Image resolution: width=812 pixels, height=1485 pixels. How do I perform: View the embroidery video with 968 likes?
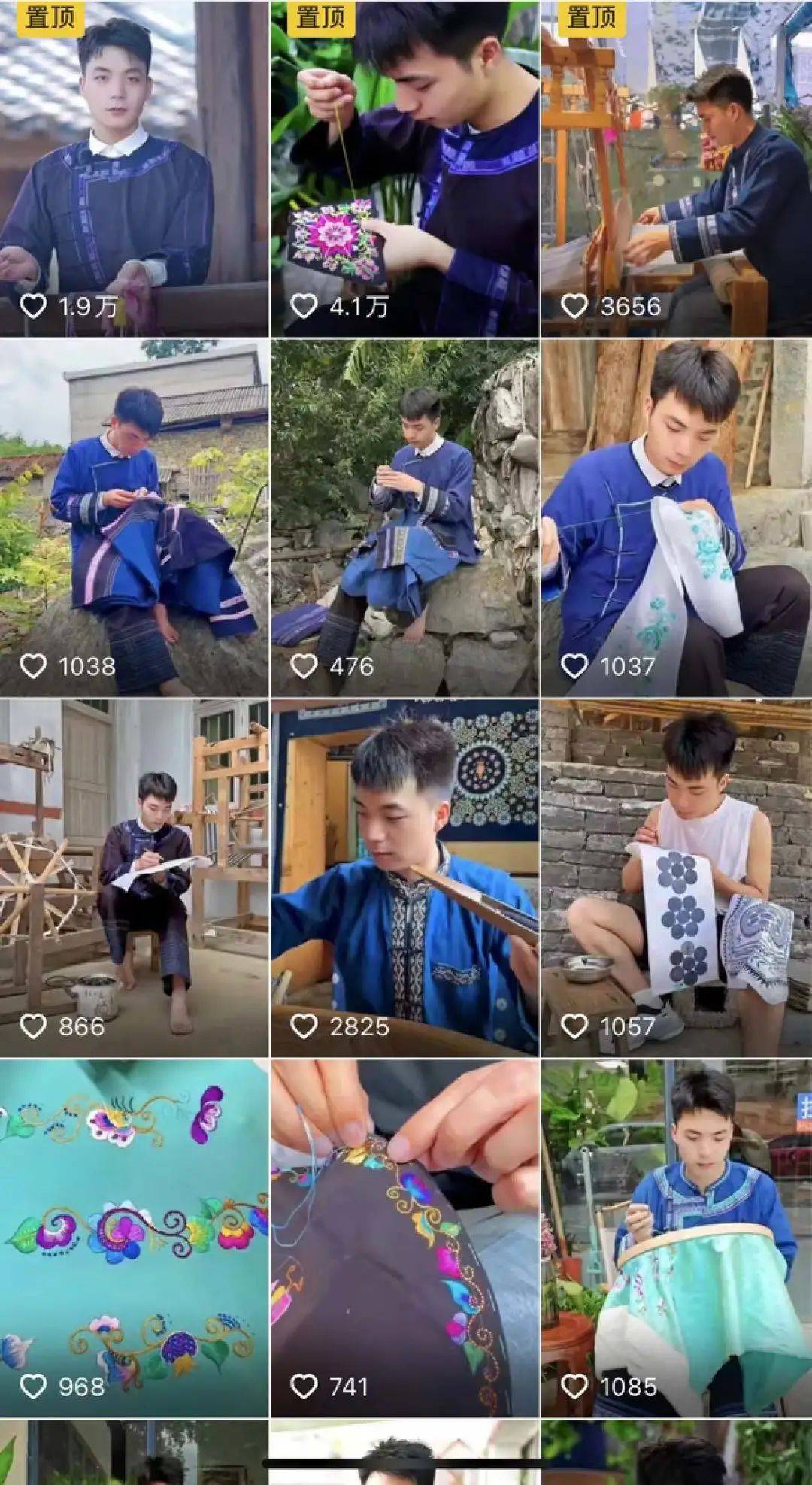pyautogui.click(x=134, y=1238)
